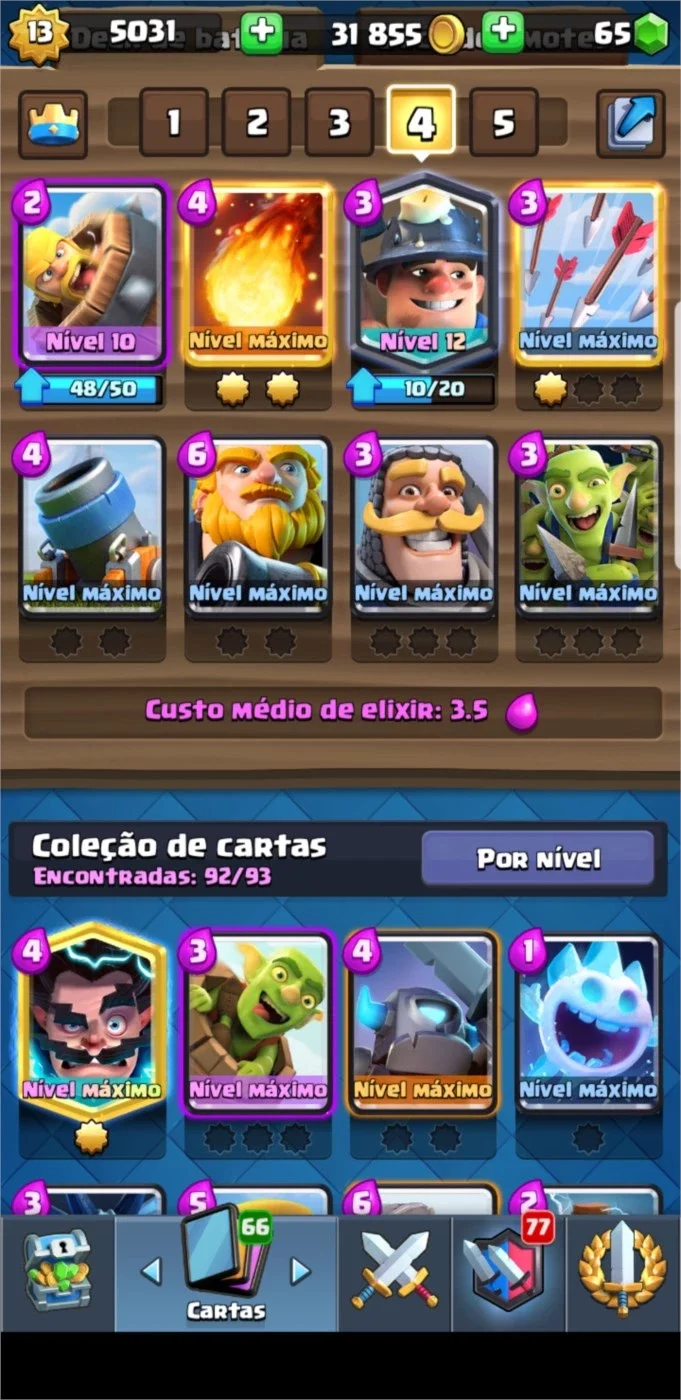Tap the crown icon beside deck slots
This screenshot has height=1400, width=681.
[53, 124]
